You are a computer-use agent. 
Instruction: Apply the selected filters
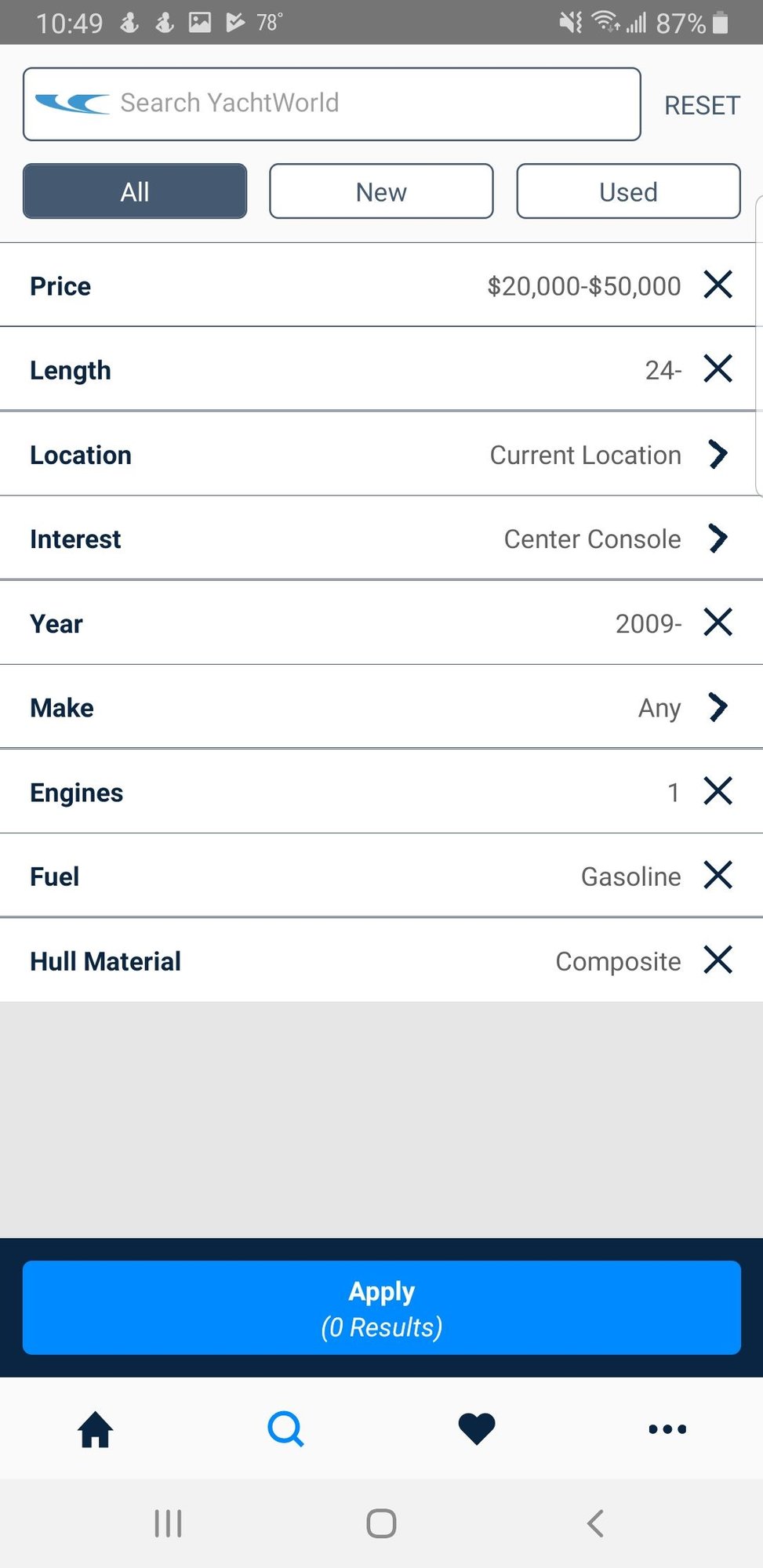(381, 1308)
